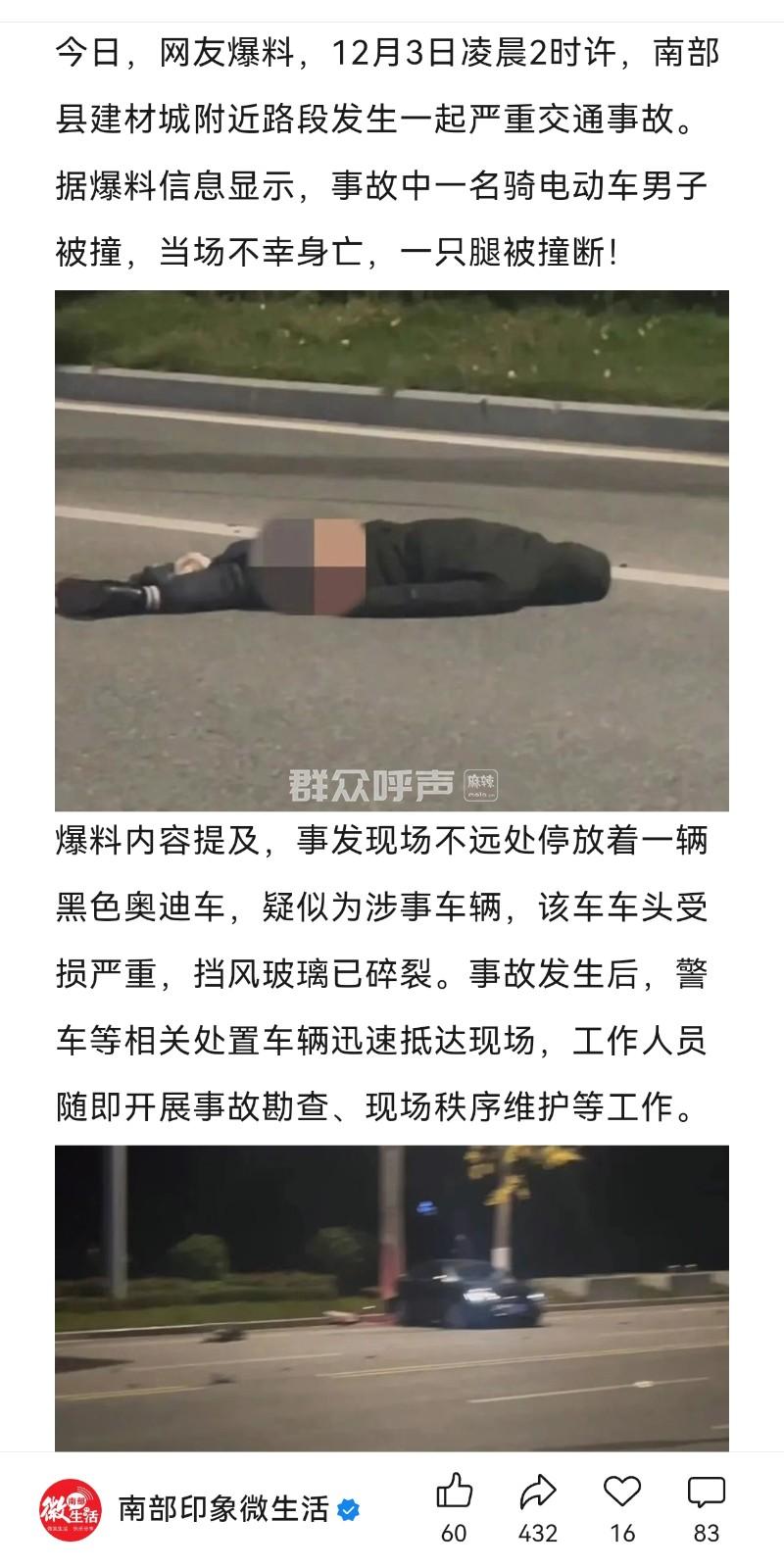Open the night street photo with car

point(392,1297)
